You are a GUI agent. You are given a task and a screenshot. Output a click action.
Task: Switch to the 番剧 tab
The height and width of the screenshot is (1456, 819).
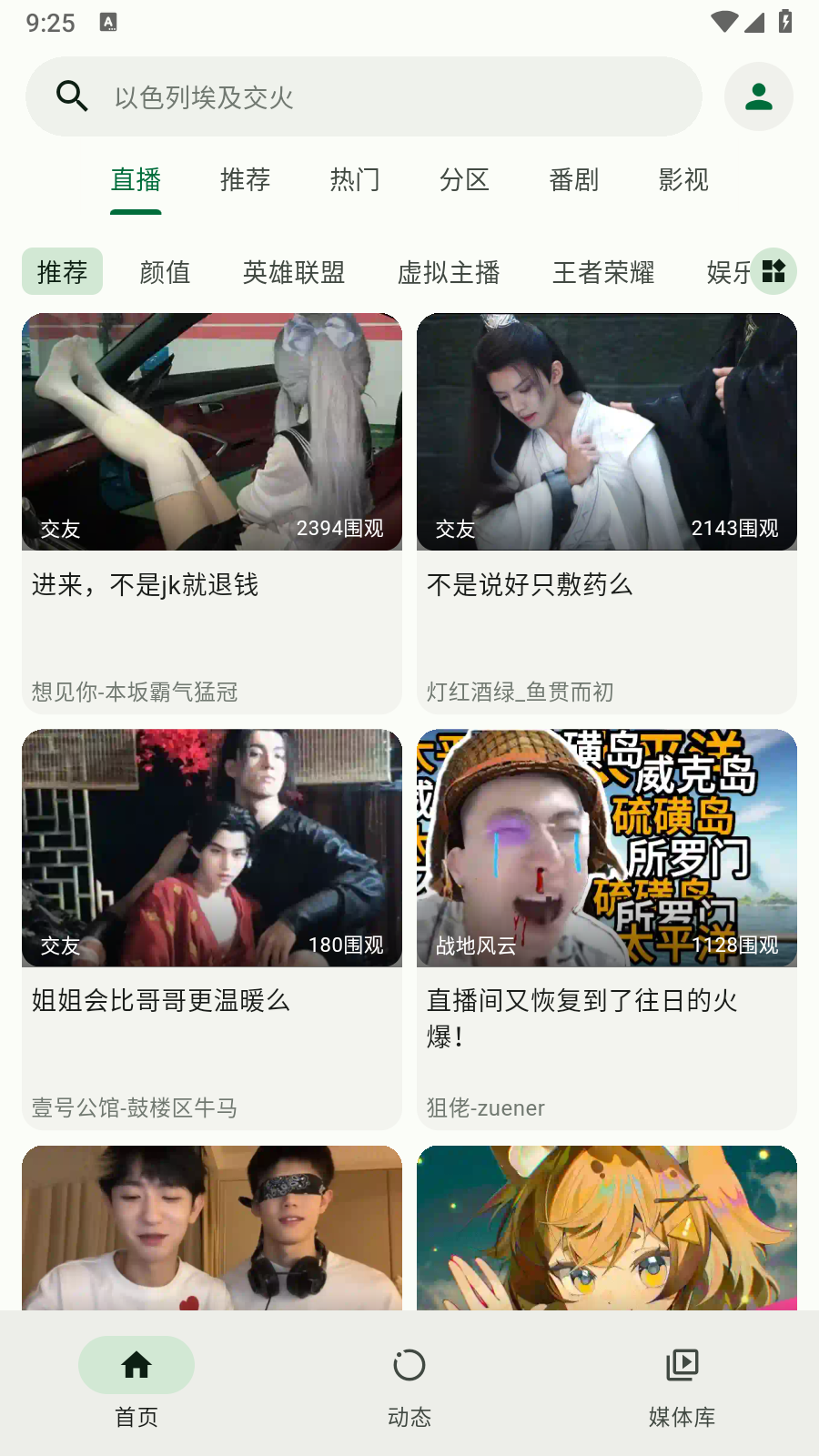[x=573, y=180]
